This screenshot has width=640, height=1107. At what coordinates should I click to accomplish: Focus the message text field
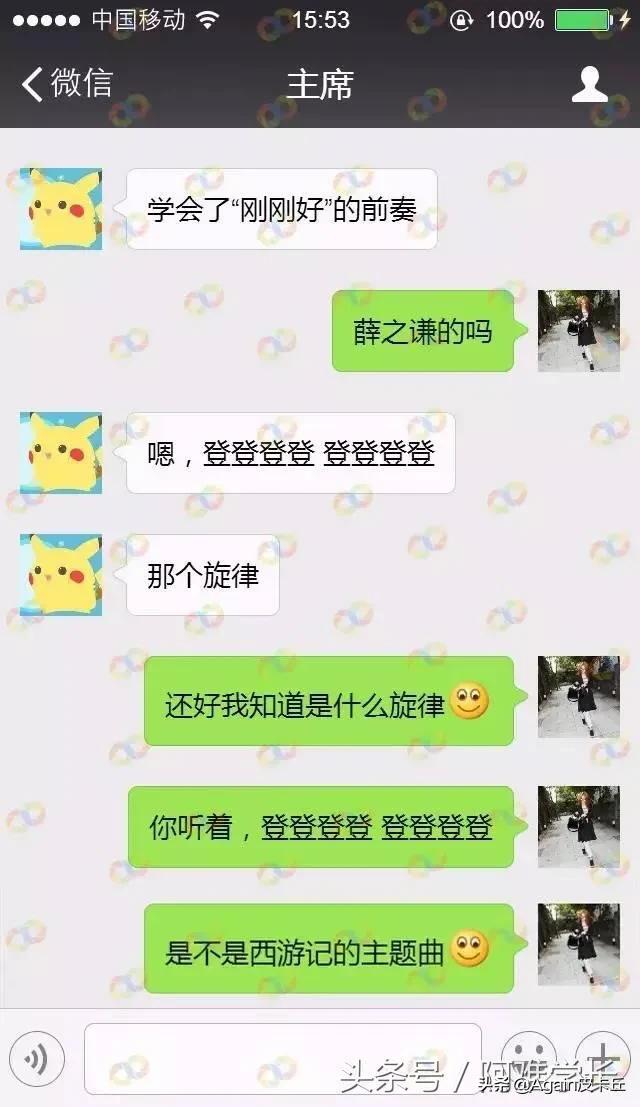[282, 1058]
